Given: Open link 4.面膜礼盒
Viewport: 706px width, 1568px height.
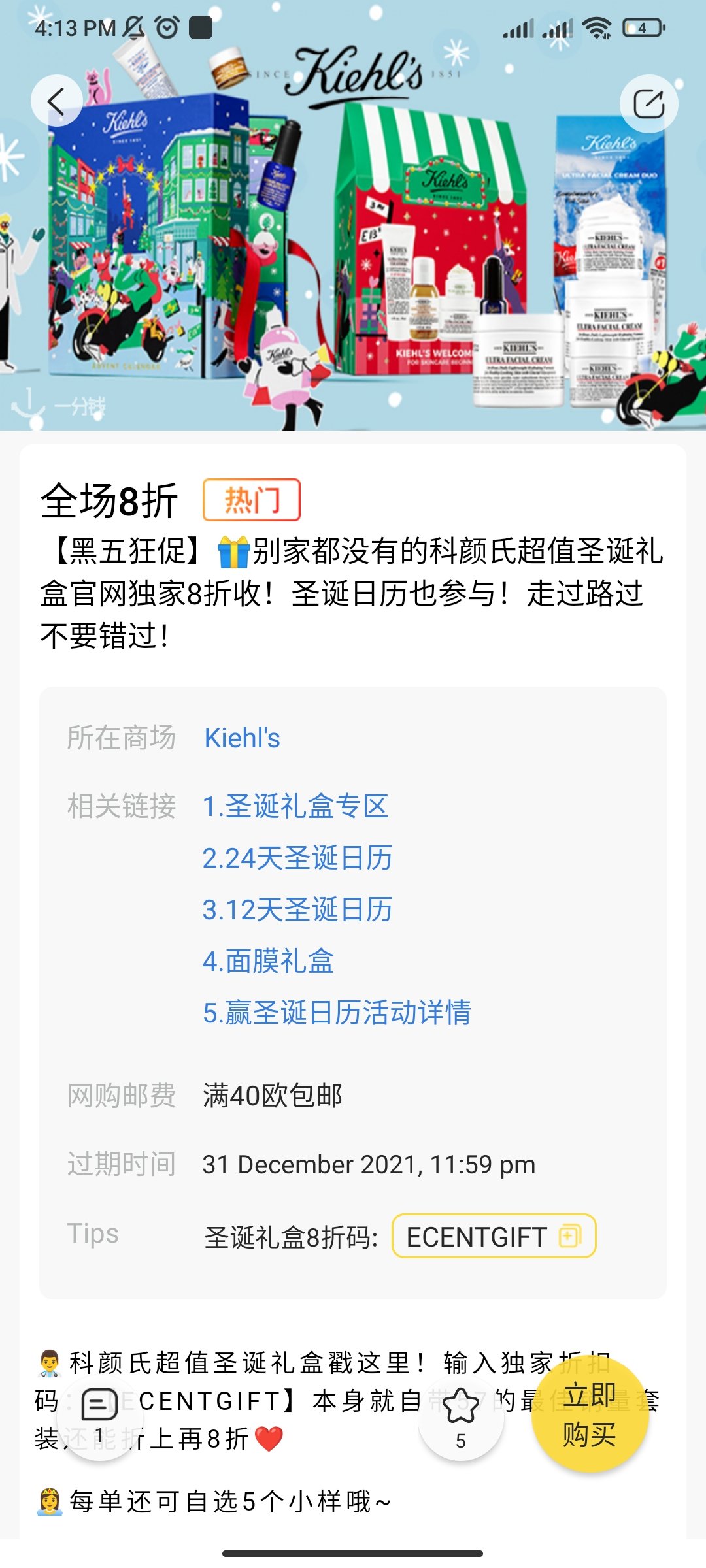Looking at the screenshot, I should click(268, 961).
